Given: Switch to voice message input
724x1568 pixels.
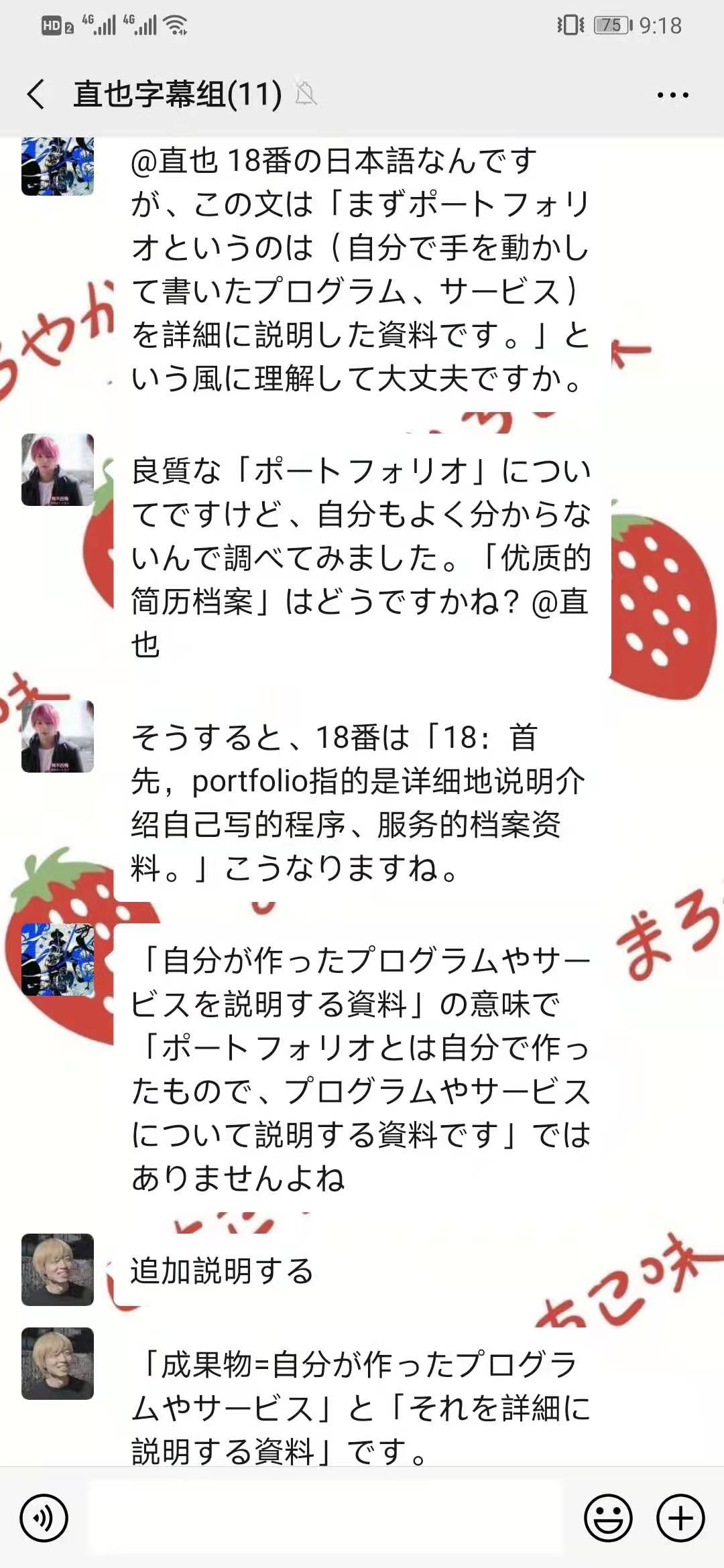Looking at the screenshot, I should point(44,1518).
